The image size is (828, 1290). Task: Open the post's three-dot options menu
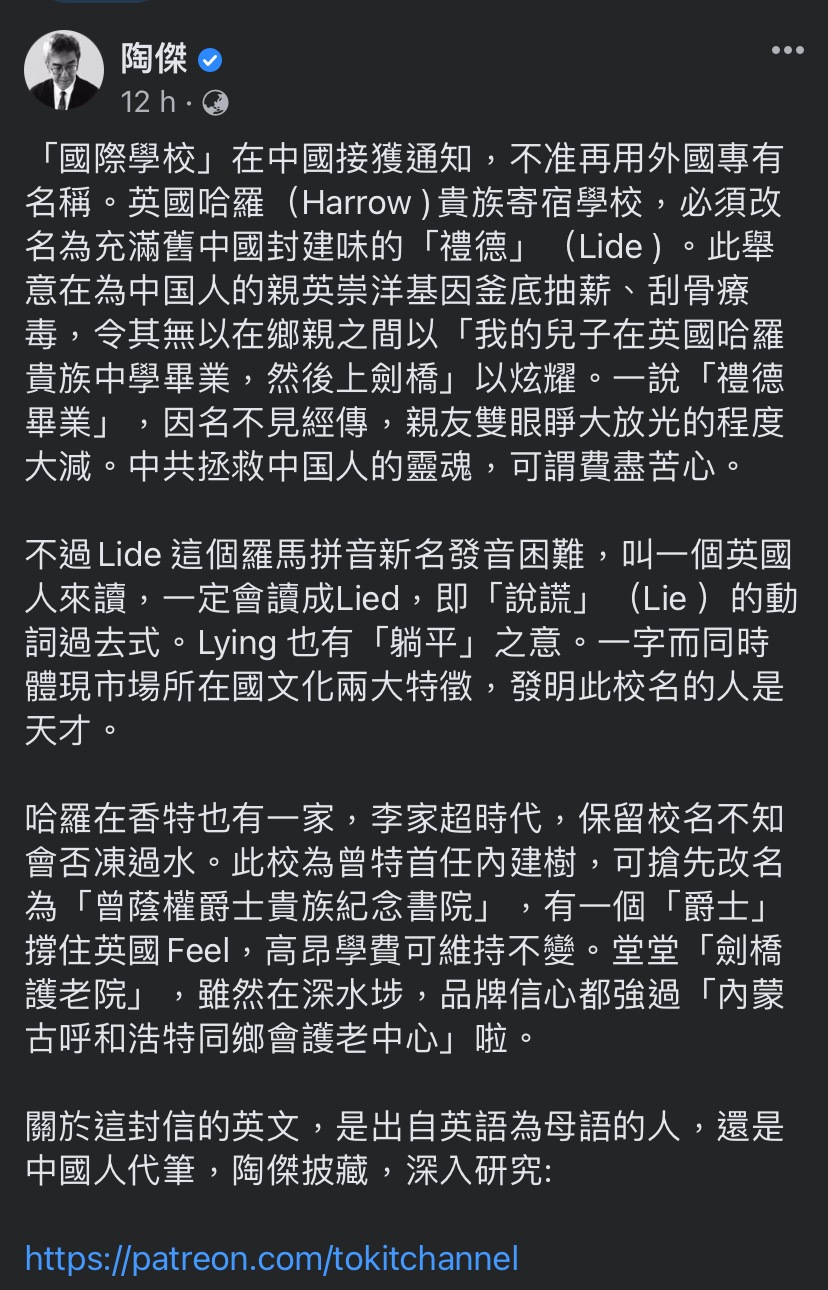coord(787,51)
